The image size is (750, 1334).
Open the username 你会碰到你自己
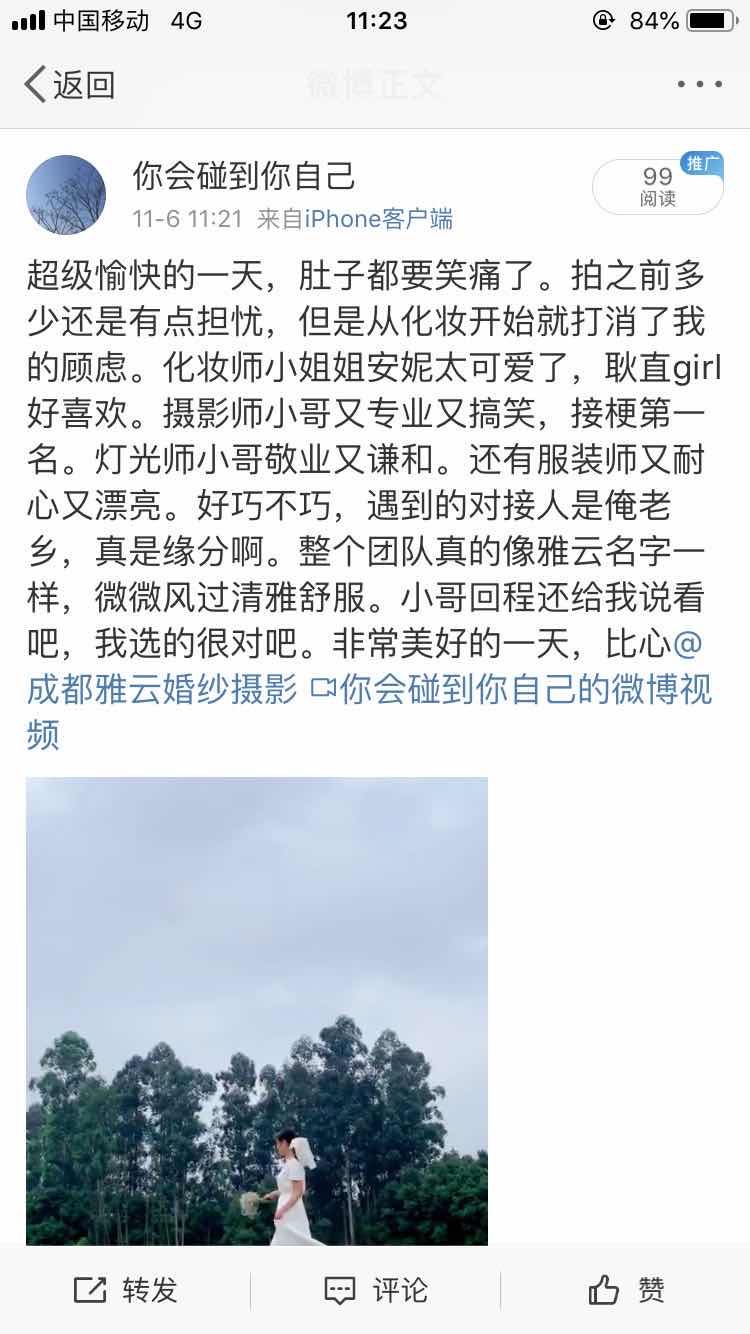(244, 177)
